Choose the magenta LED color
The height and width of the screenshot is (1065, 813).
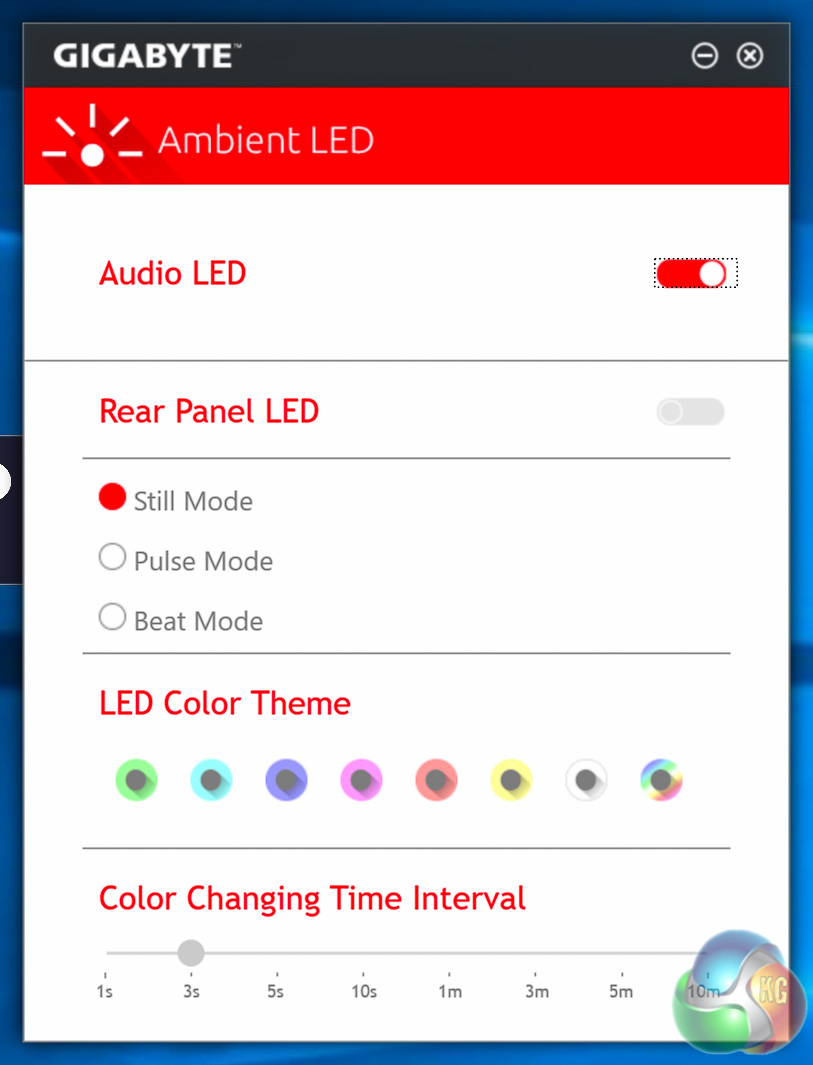(x=361, y=780)
